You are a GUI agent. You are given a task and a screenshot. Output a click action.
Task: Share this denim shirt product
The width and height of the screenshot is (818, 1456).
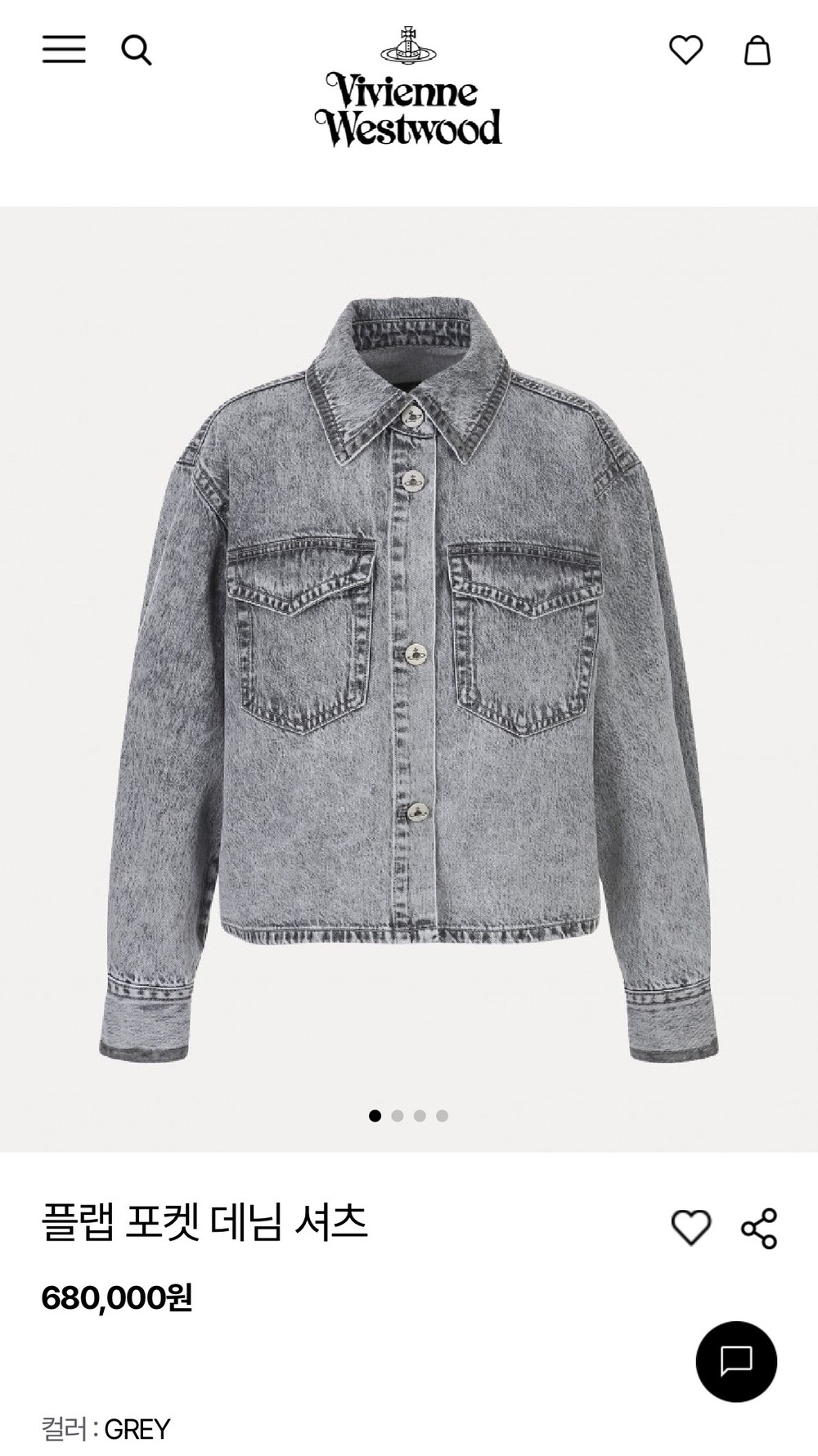point(759,1228)
